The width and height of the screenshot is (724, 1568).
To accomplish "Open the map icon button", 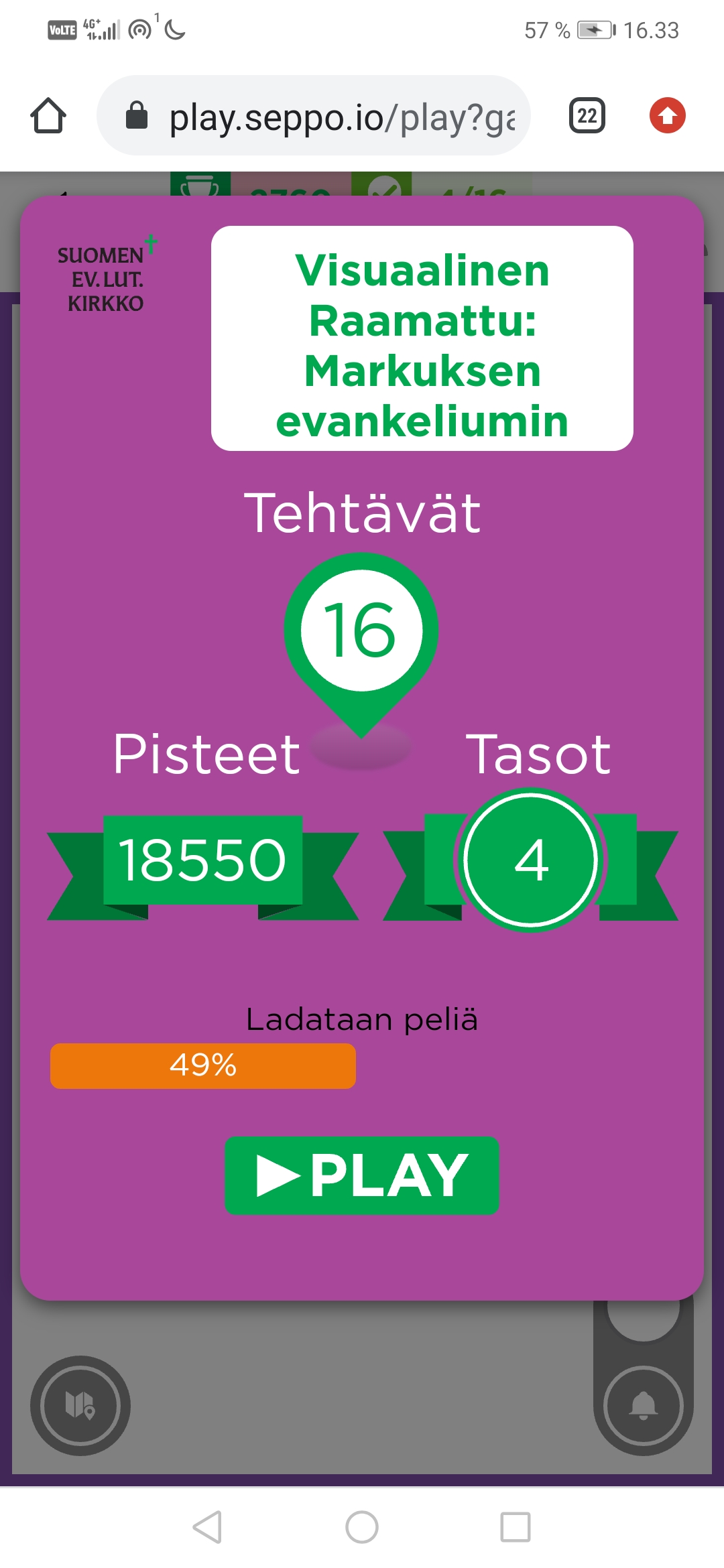I will (80, 1405).
